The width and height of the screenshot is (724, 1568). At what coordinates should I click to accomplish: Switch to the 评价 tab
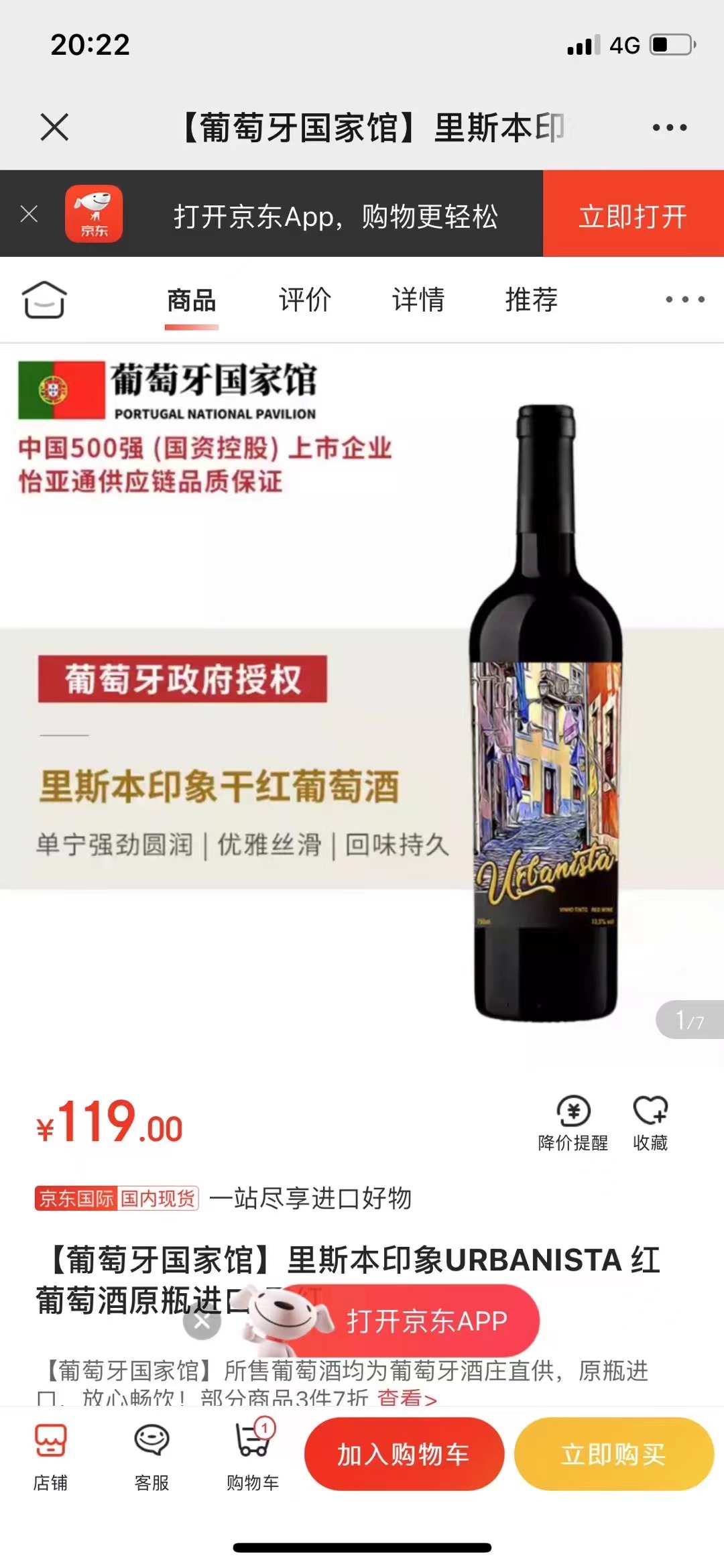pos(305,300)
